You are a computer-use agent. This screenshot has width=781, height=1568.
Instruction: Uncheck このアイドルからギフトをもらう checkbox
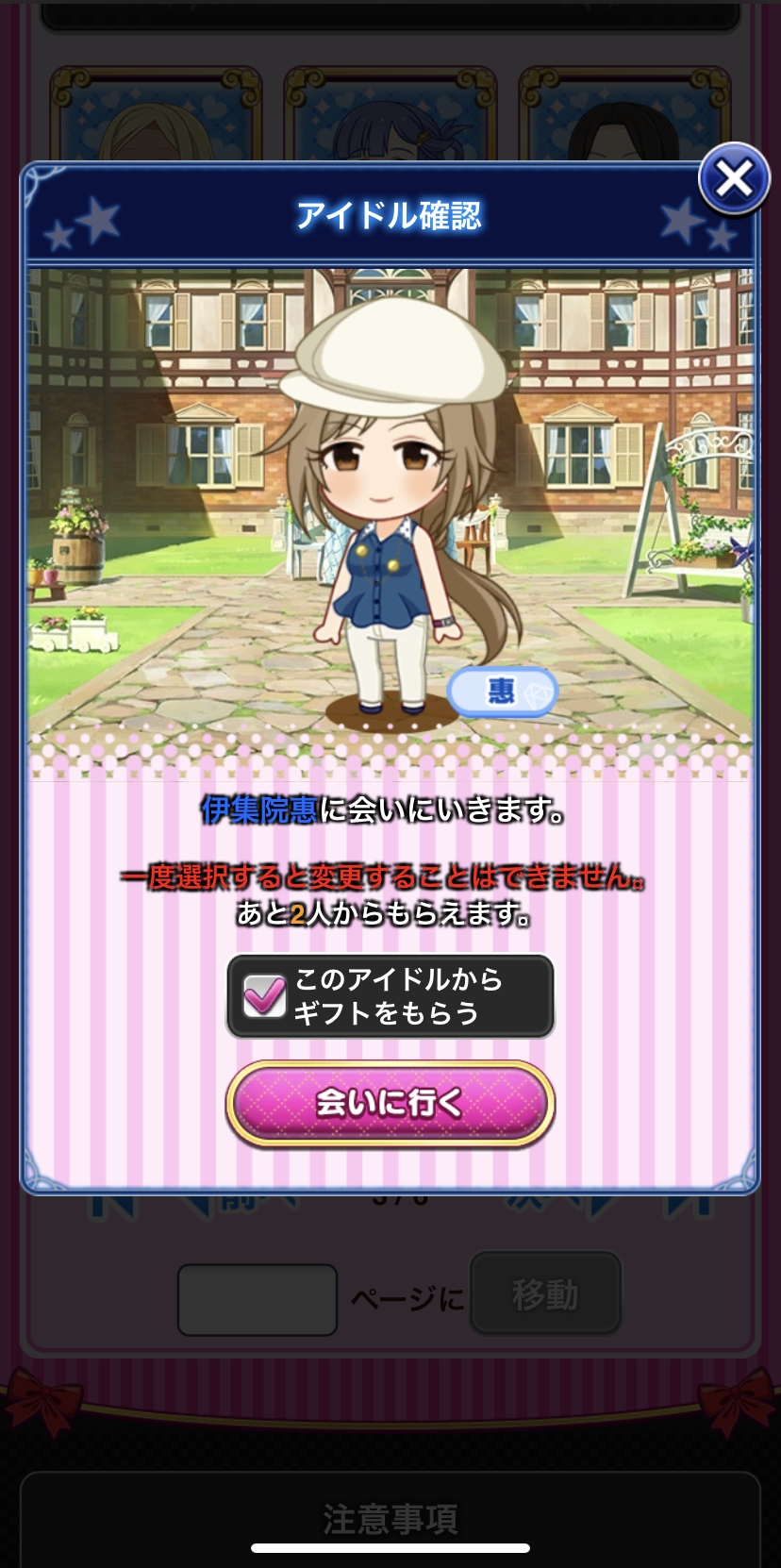[265, 996]
